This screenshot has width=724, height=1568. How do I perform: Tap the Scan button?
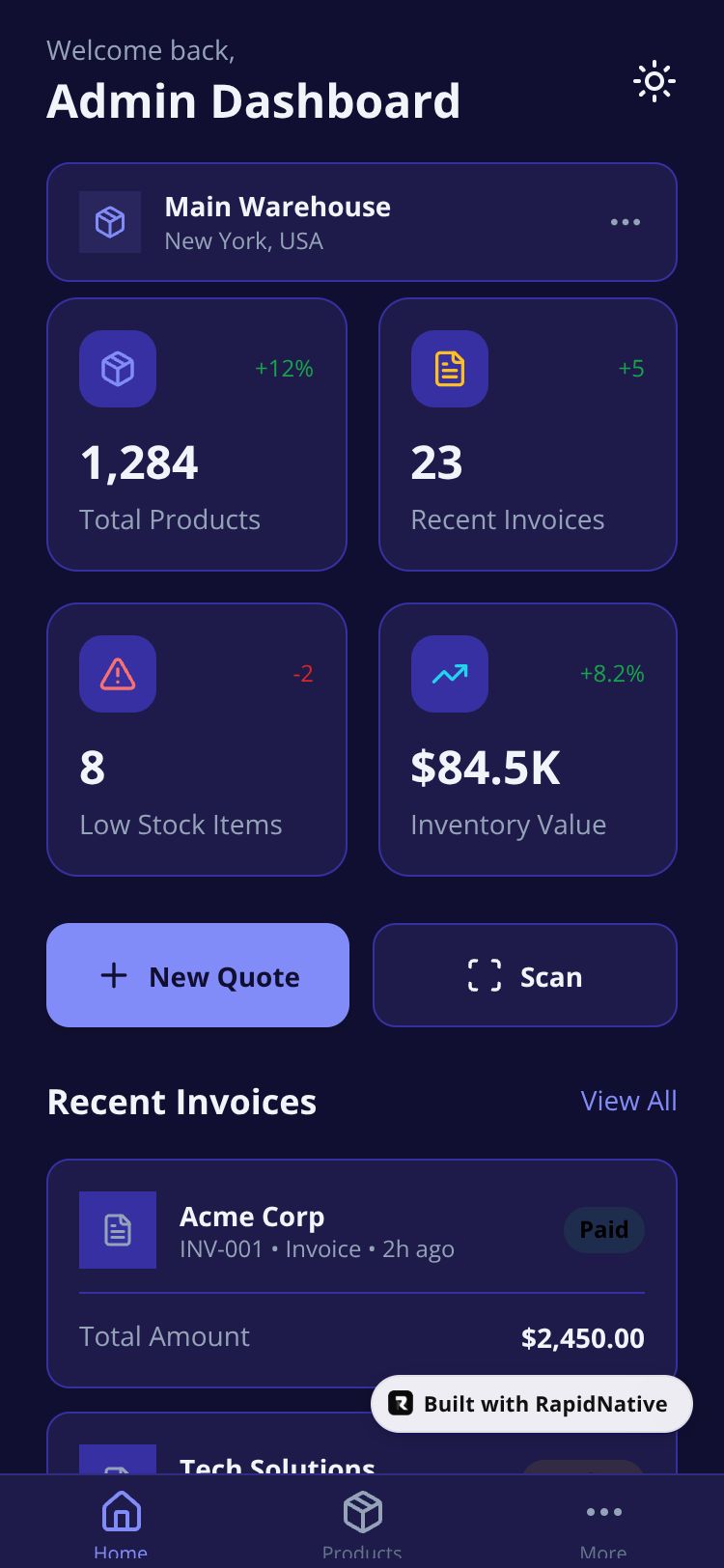(x=524, y=975)
